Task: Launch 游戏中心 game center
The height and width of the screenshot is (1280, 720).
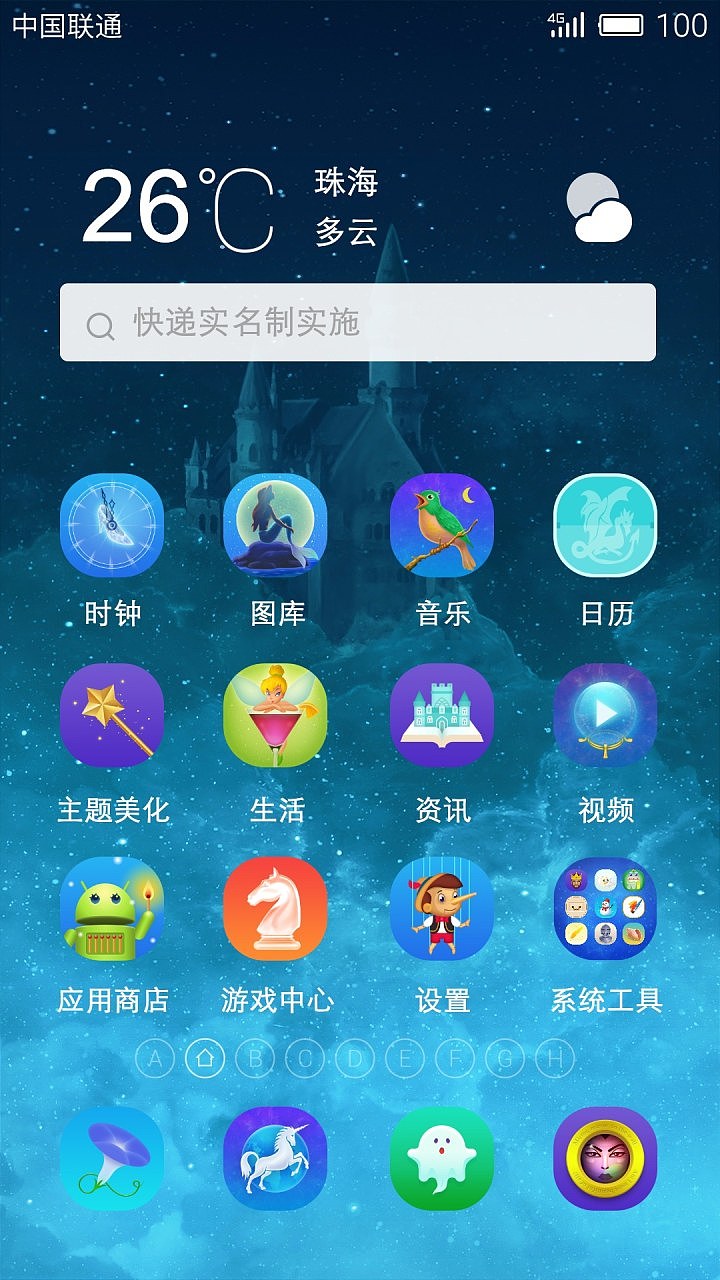Action: pyautogui.click(x=276, y=908)
